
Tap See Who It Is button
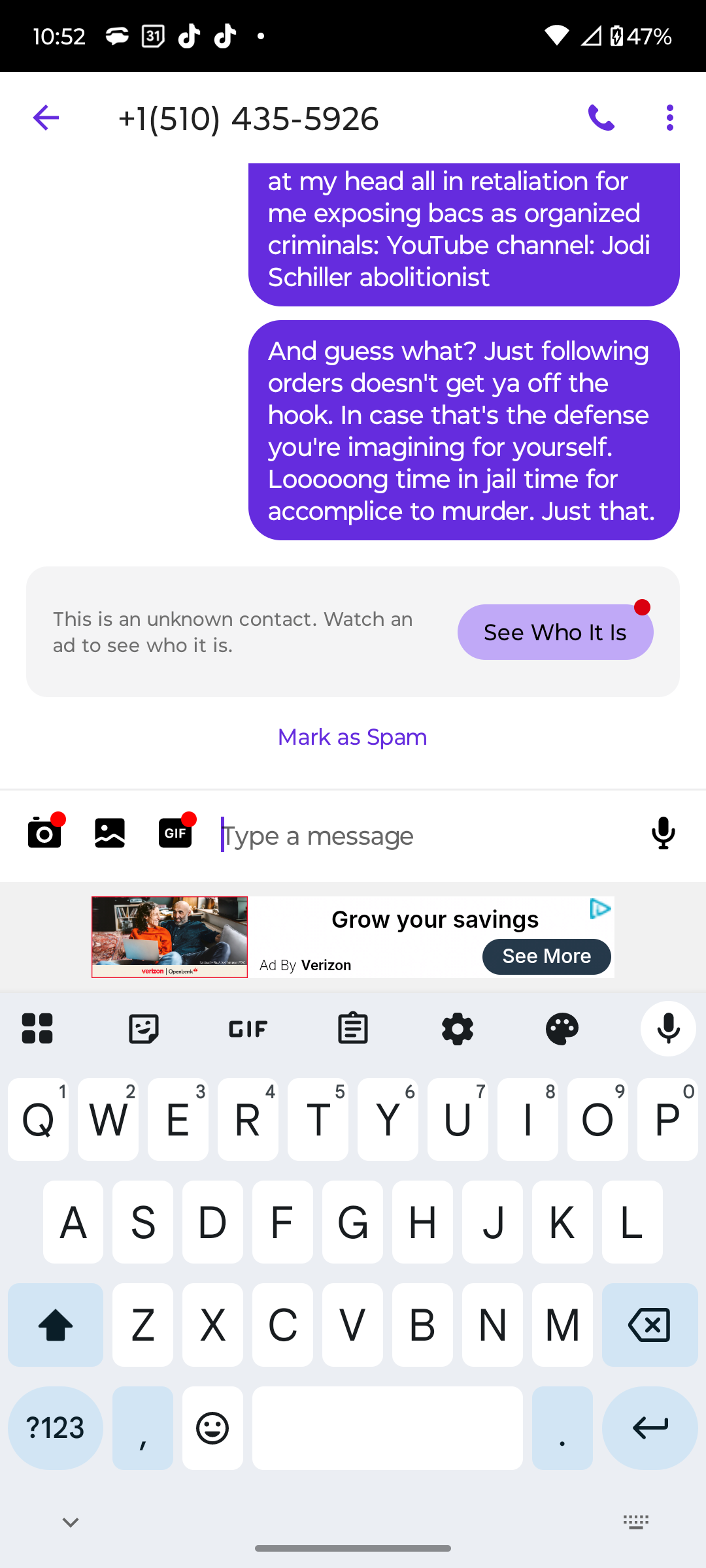pyautogui.click(x=555, y=632)
